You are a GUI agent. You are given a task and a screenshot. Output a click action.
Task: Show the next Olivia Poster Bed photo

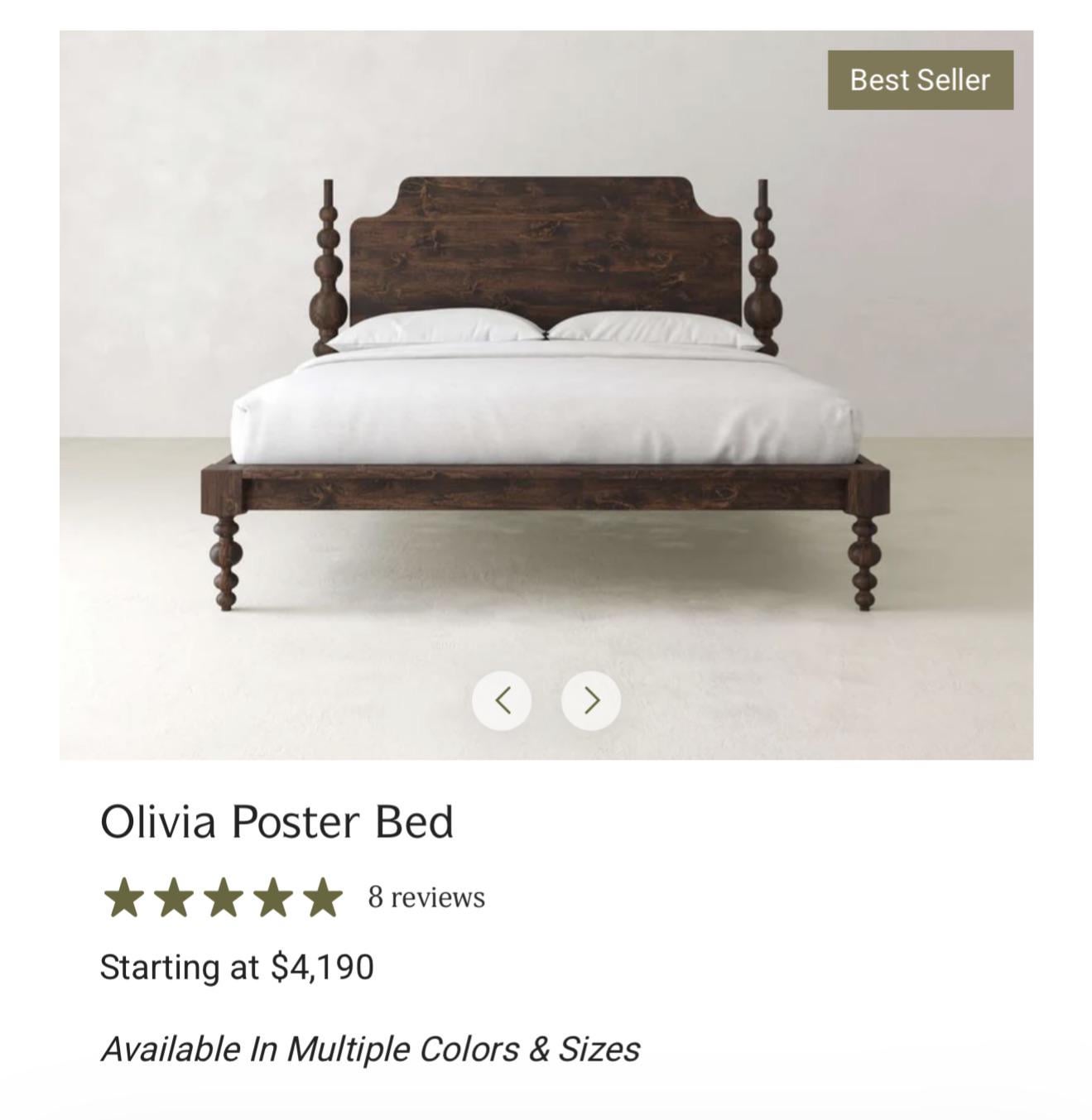coord(590,700)
